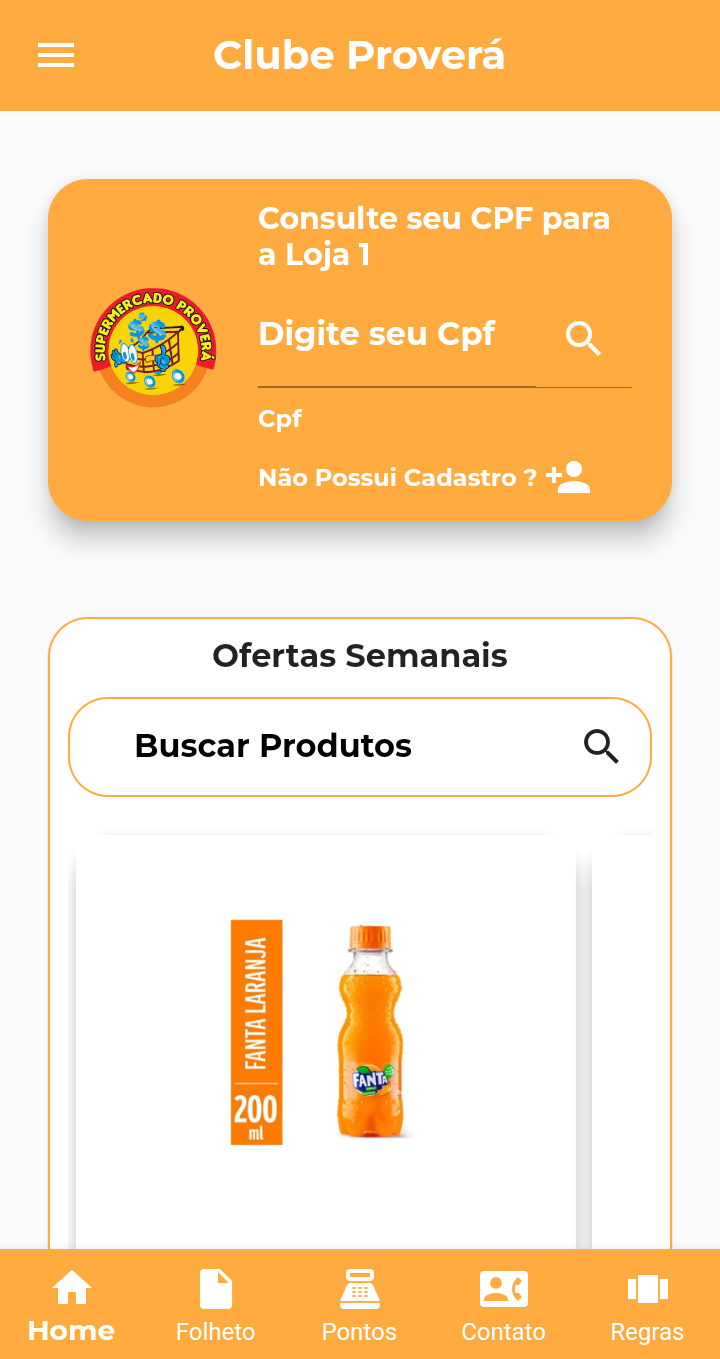
Task: Open the hamburger drawer menu
Action: point(56,56)
